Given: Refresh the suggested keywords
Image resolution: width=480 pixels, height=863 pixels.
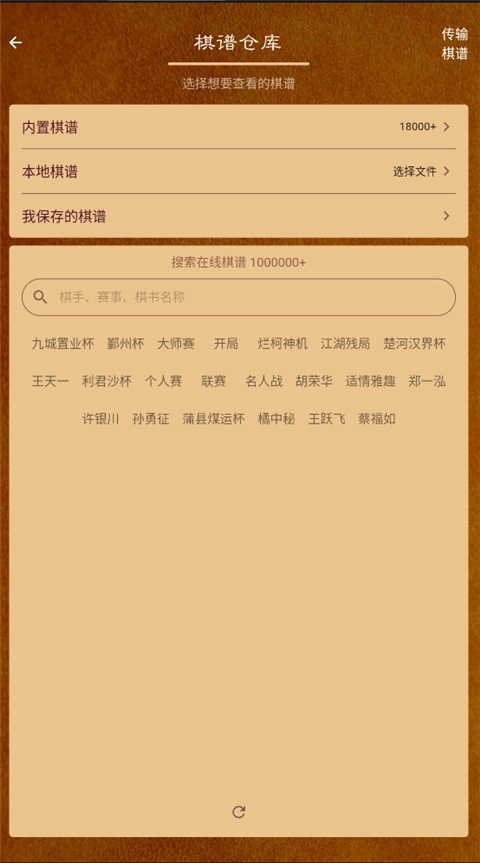Looking at the screenshot, I should (238, 812).
